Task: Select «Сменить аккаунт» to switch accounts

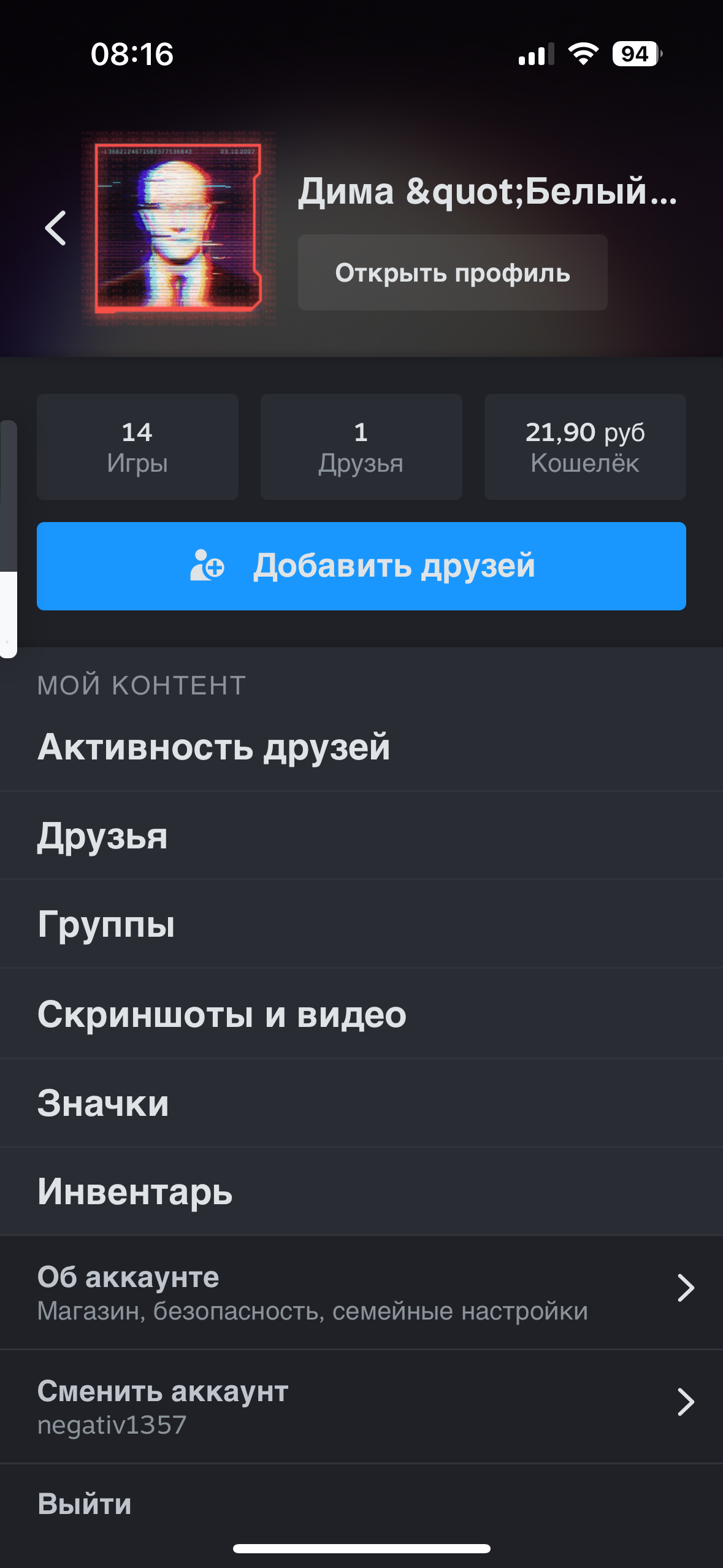Action: (x=361, y=1406)
